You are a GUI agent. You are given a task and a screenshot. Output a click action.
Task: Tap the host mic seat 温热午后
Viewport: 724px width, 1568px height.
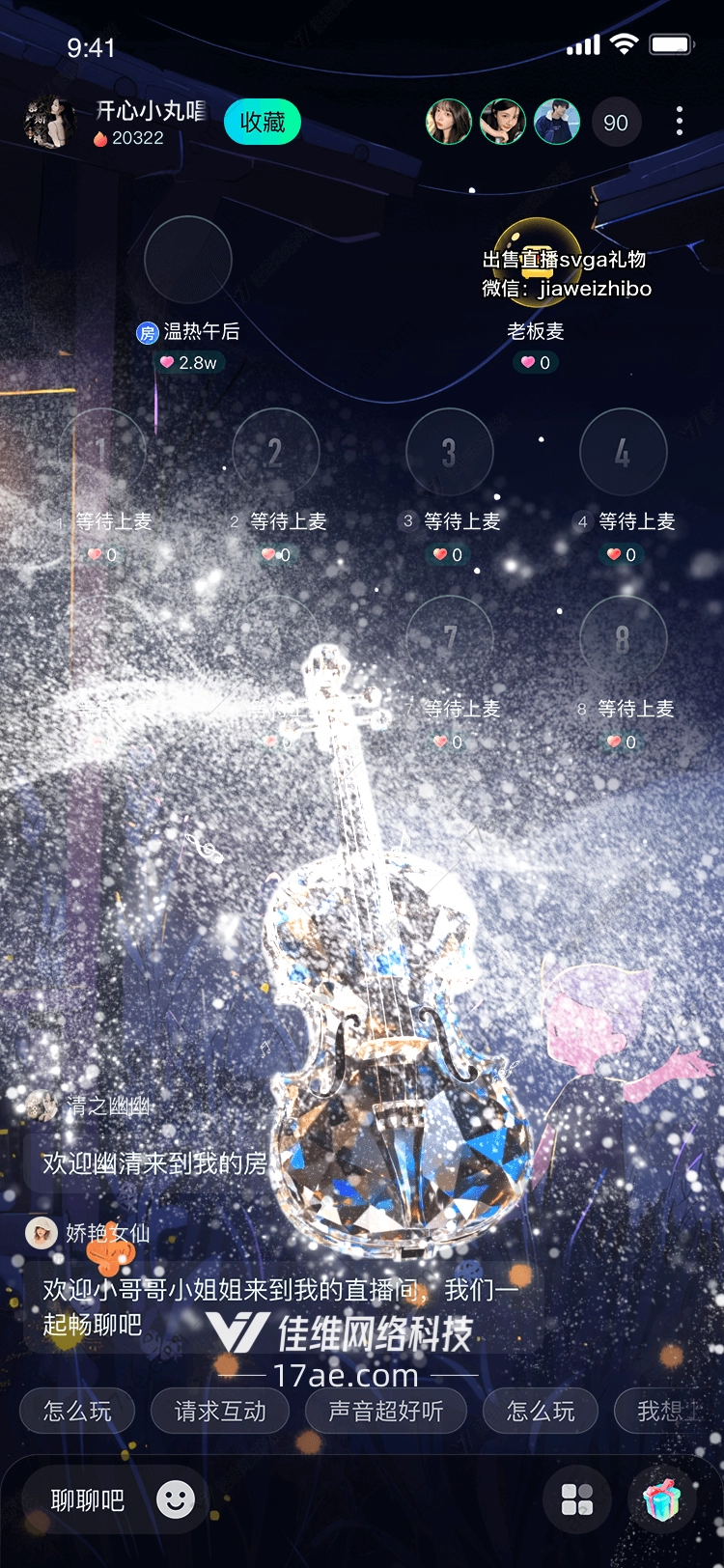(188, 261)
